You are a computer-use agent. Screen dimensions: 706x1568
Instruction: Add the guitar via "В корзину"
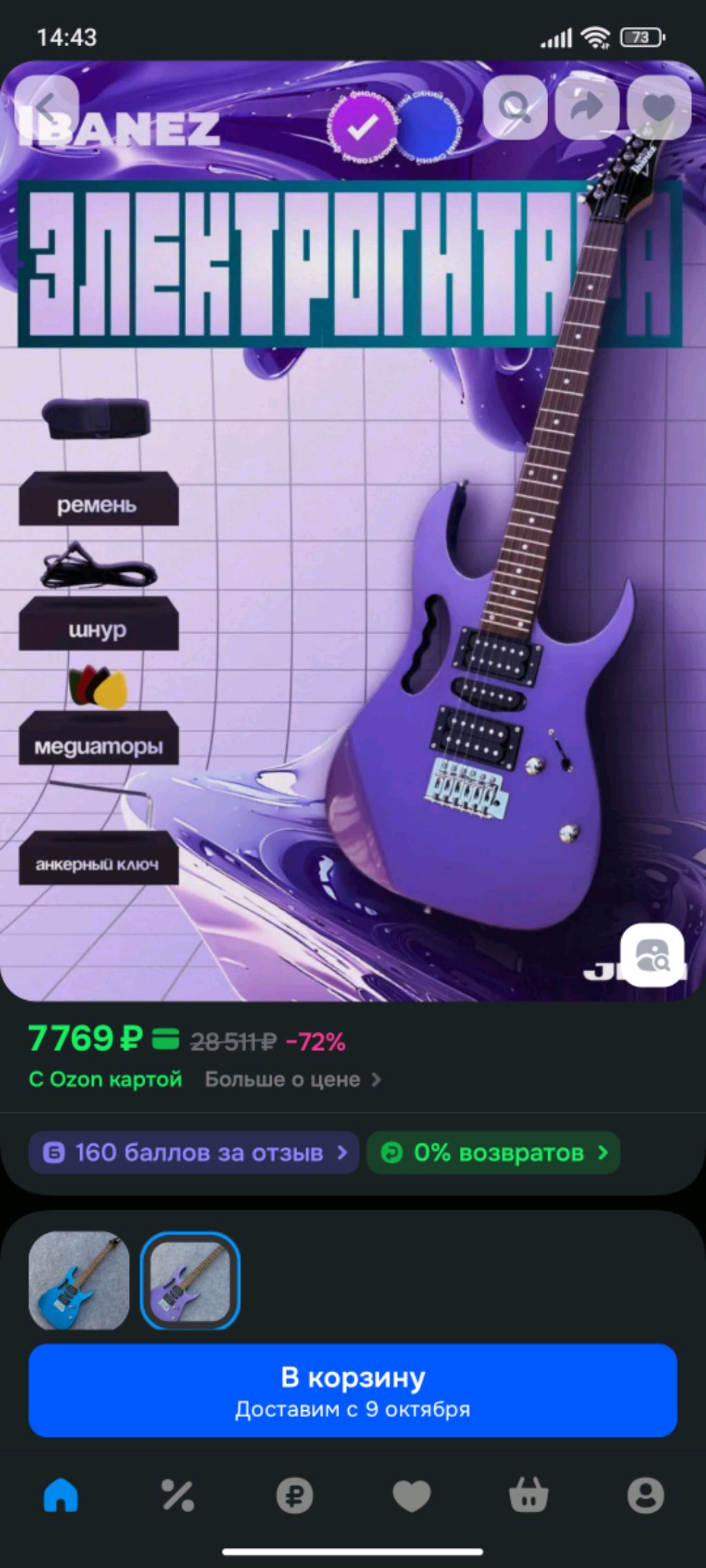(352, 1391)
